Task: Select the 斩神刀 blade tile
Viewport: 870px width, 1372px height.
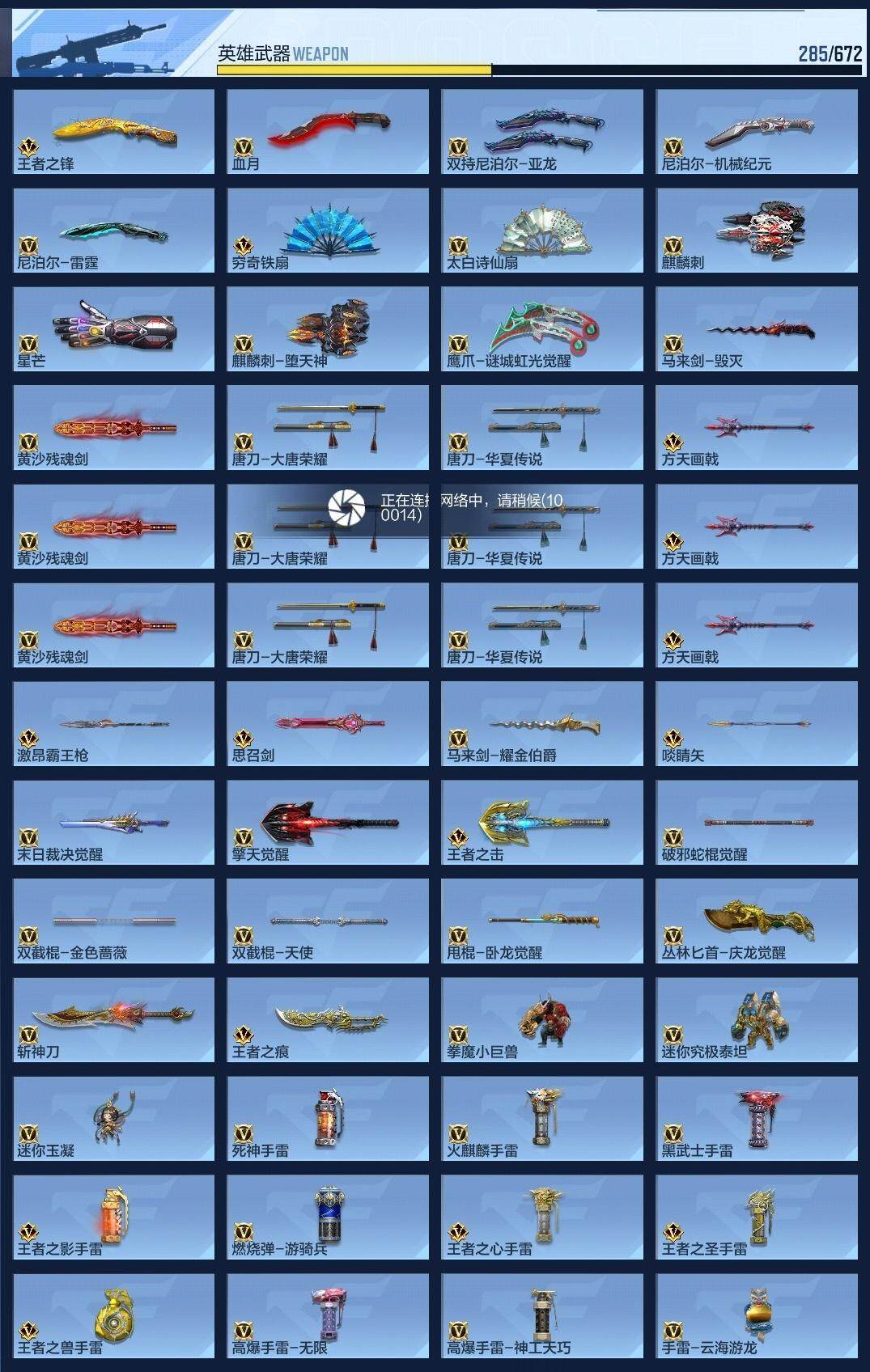Action: (x=113, y=1020)
